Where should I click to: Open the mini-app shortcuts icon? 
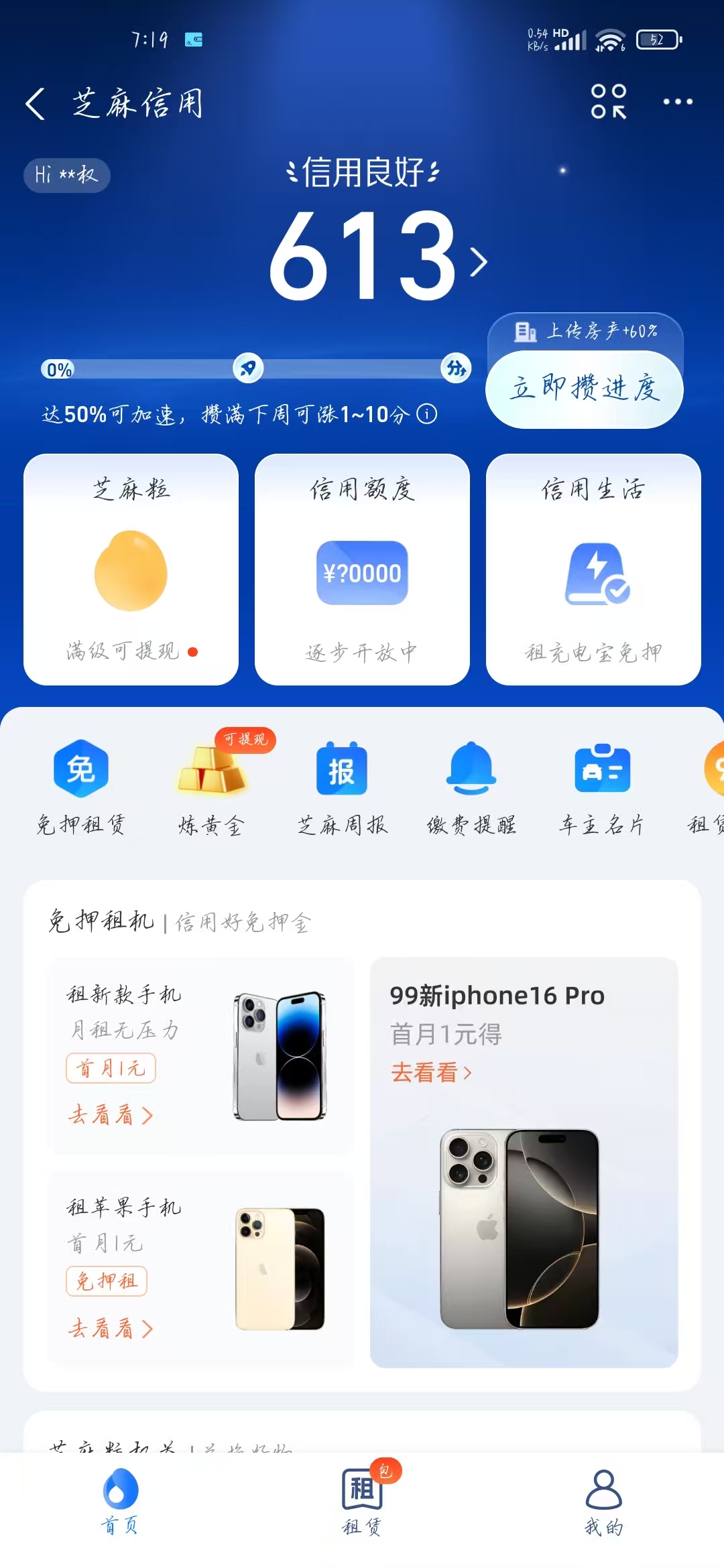coord(608,102)
